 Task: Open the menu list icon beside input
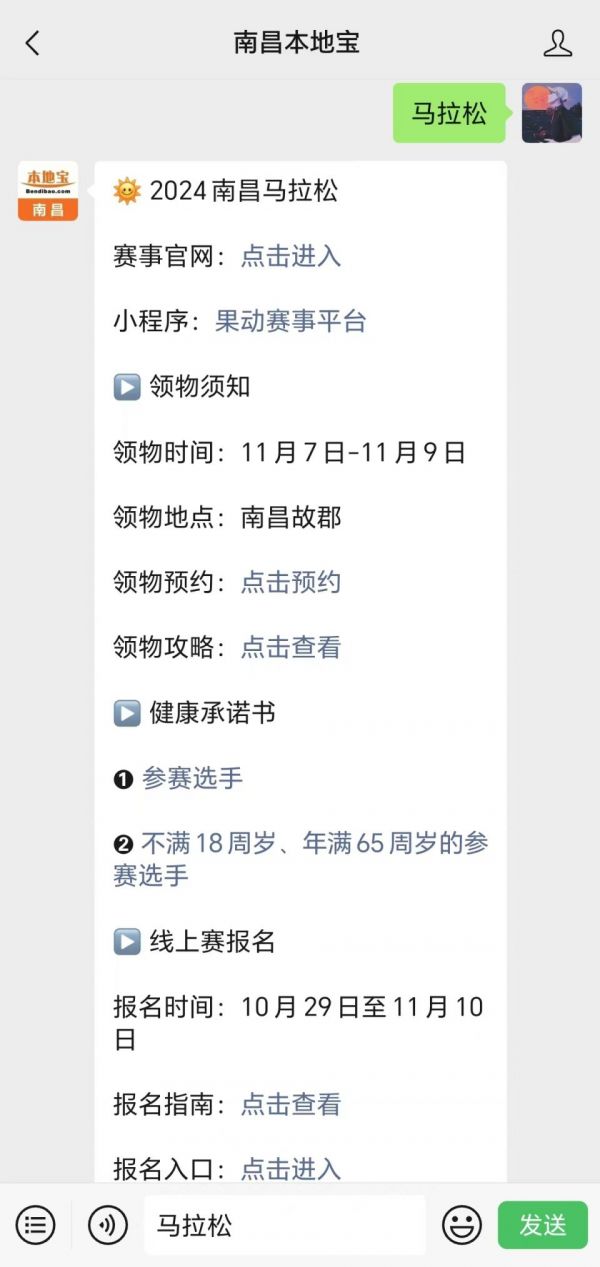[x=35, y=1224]
